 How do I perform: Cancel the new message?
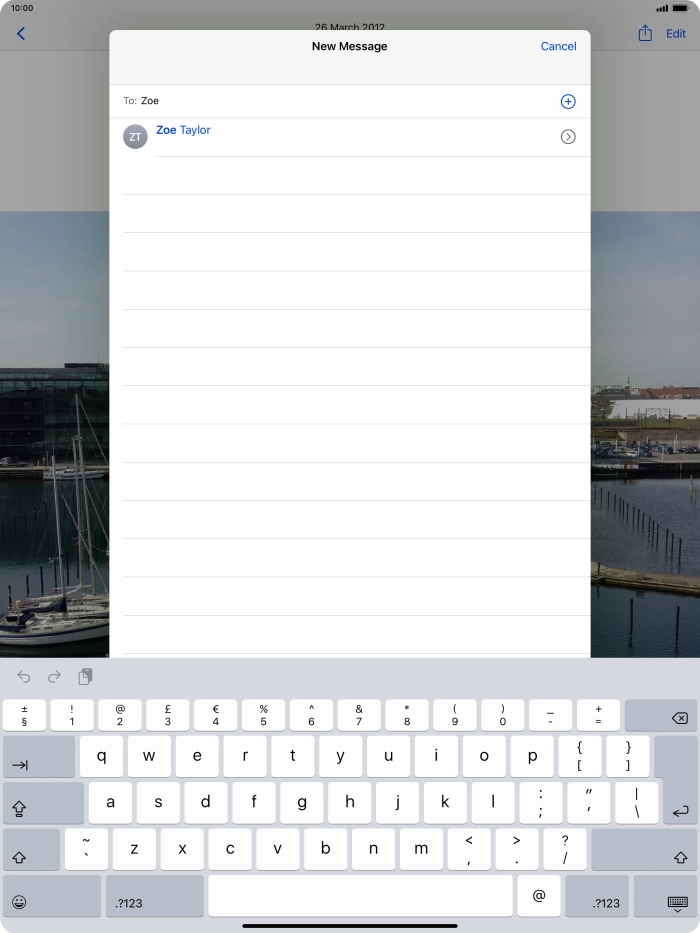tap(558, 46)
